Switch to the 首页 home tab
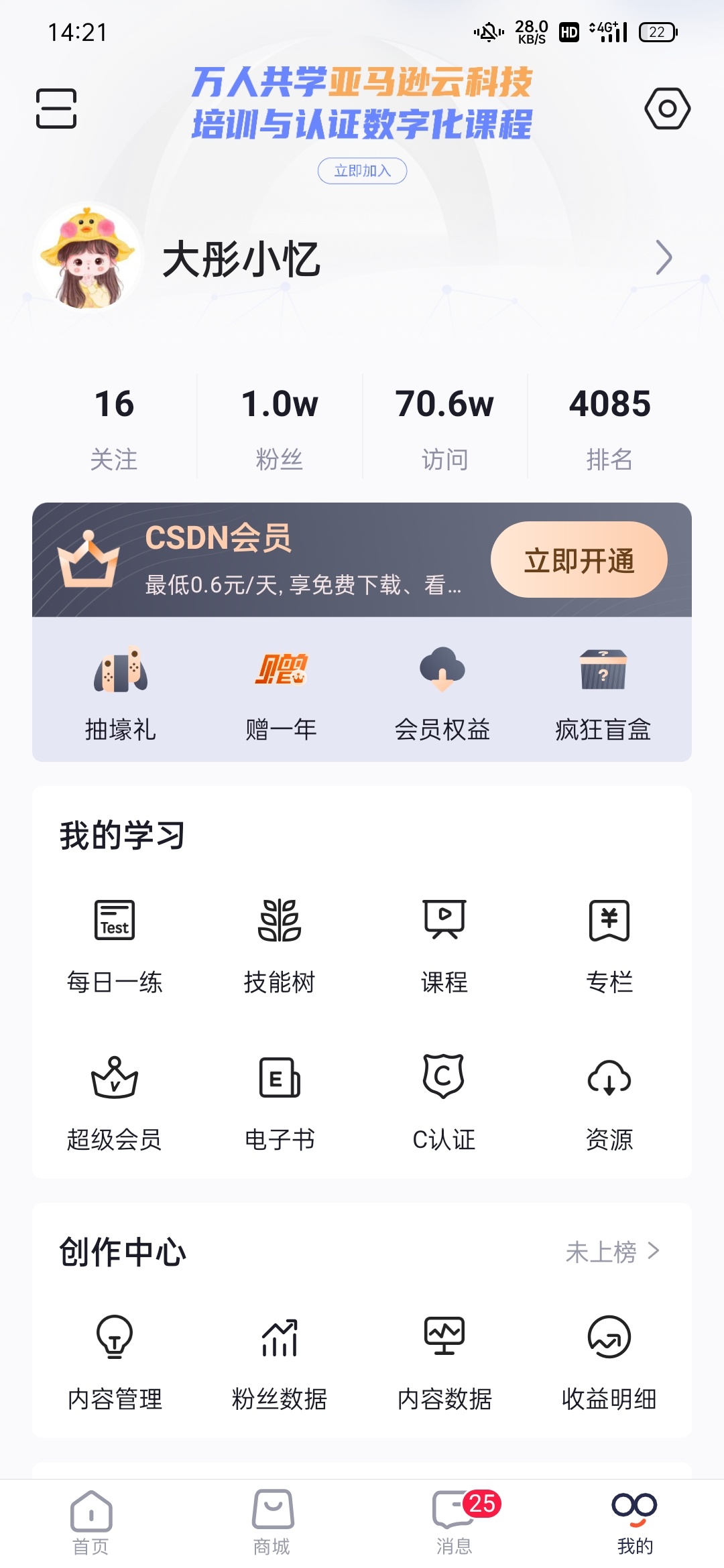Screen dimensions: 724x1568 click(90, 1521)
